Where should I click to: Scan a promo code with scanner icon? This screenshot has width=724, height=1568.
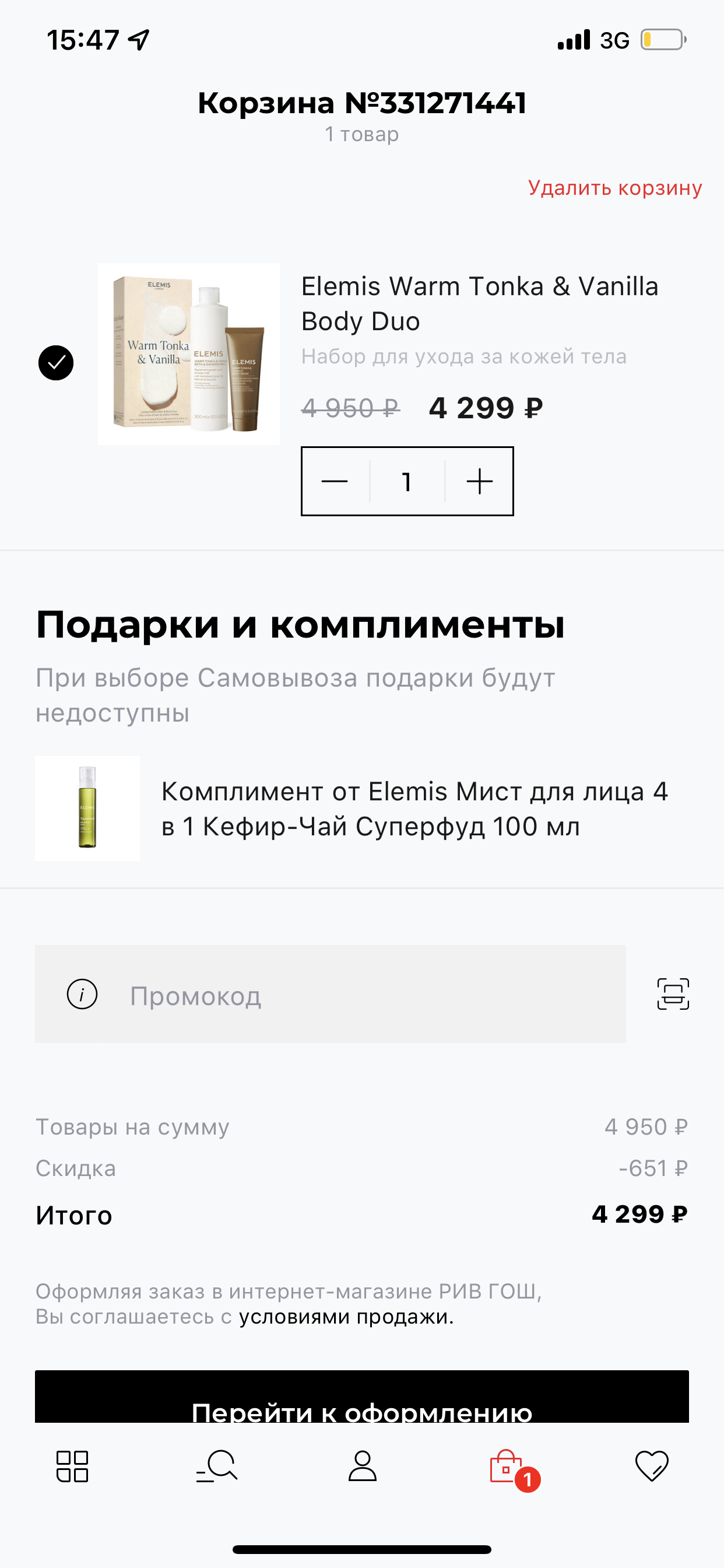(x=673, y=994)
